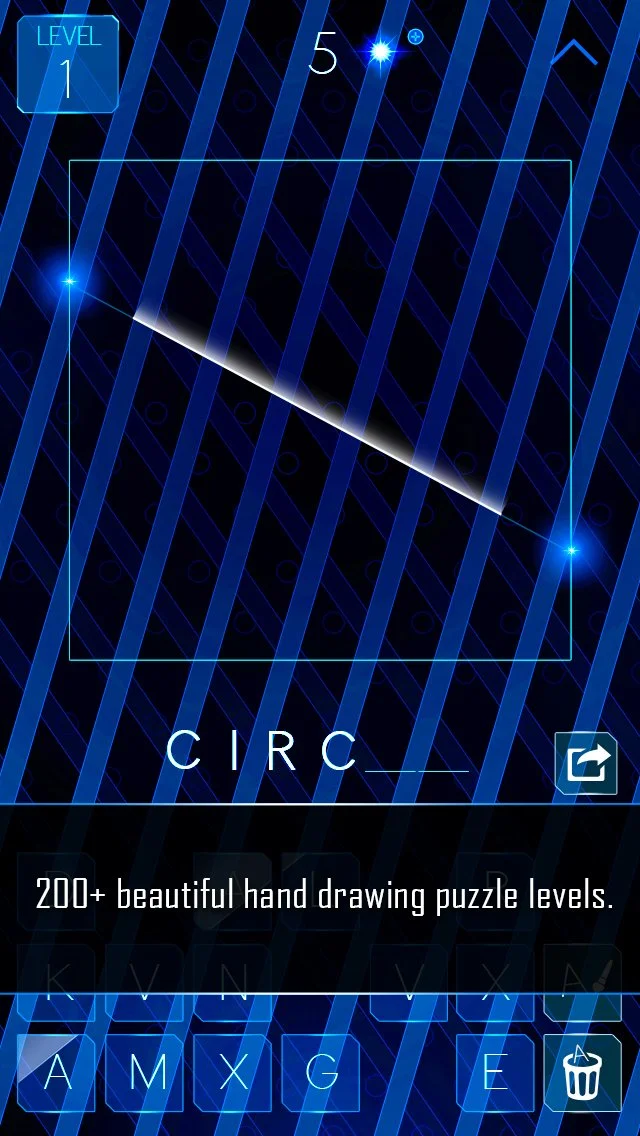Pick letter A tile

[57, 1073]
